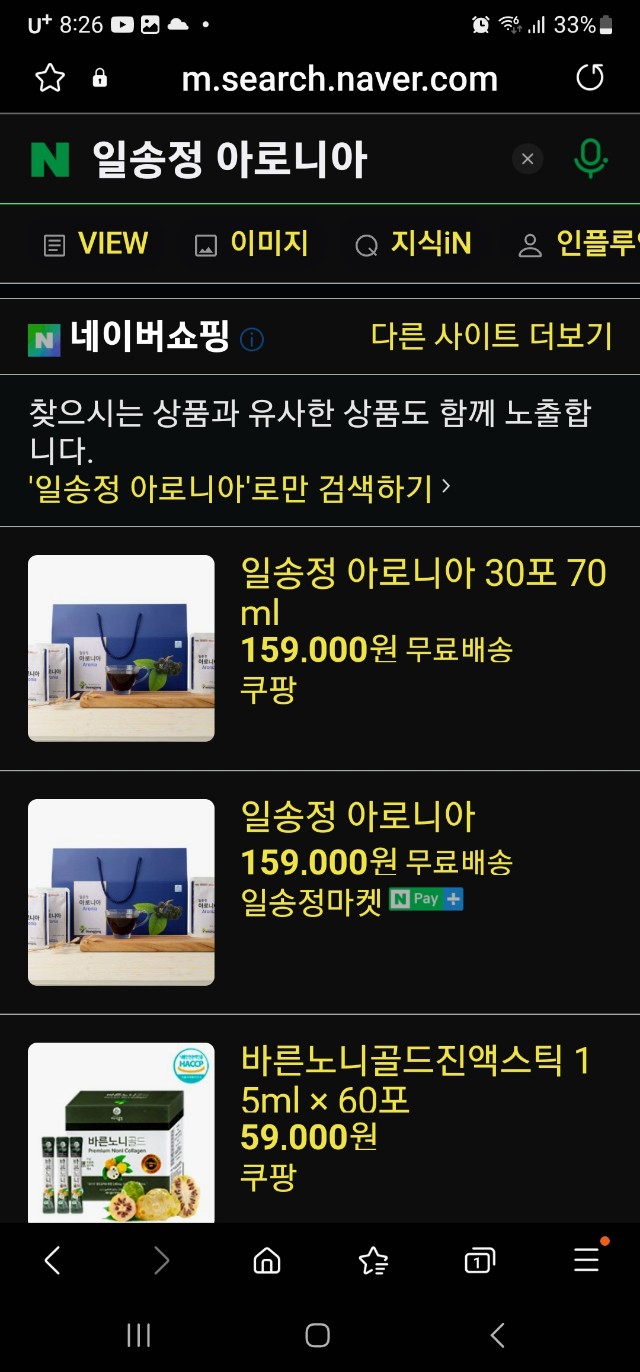Clear the search query text
Viewport: 640px width, 1372px height.
click(528, 159)
